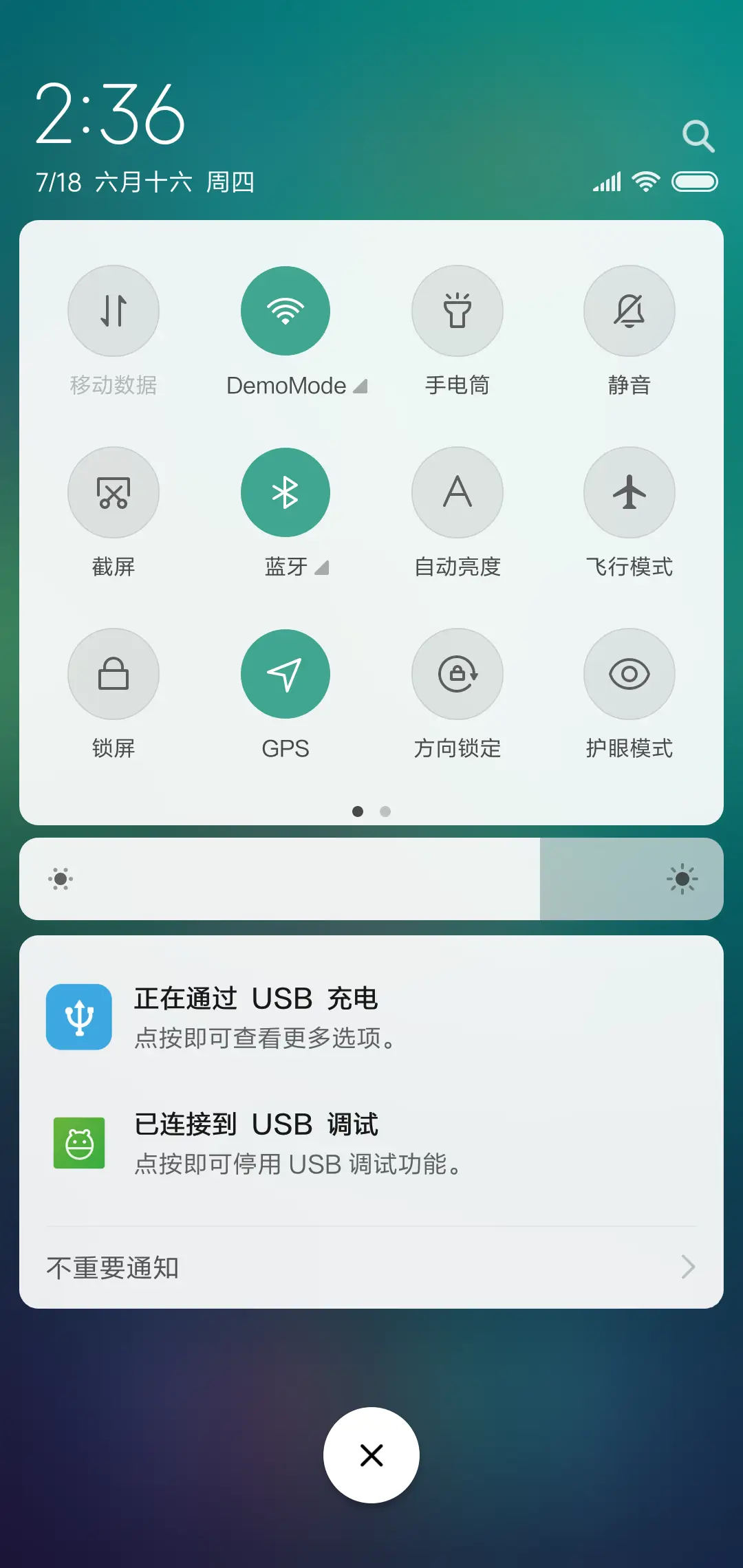743x1568 pixels.
Task: Disable GPS from quick settings
Action: coord(286,674)
